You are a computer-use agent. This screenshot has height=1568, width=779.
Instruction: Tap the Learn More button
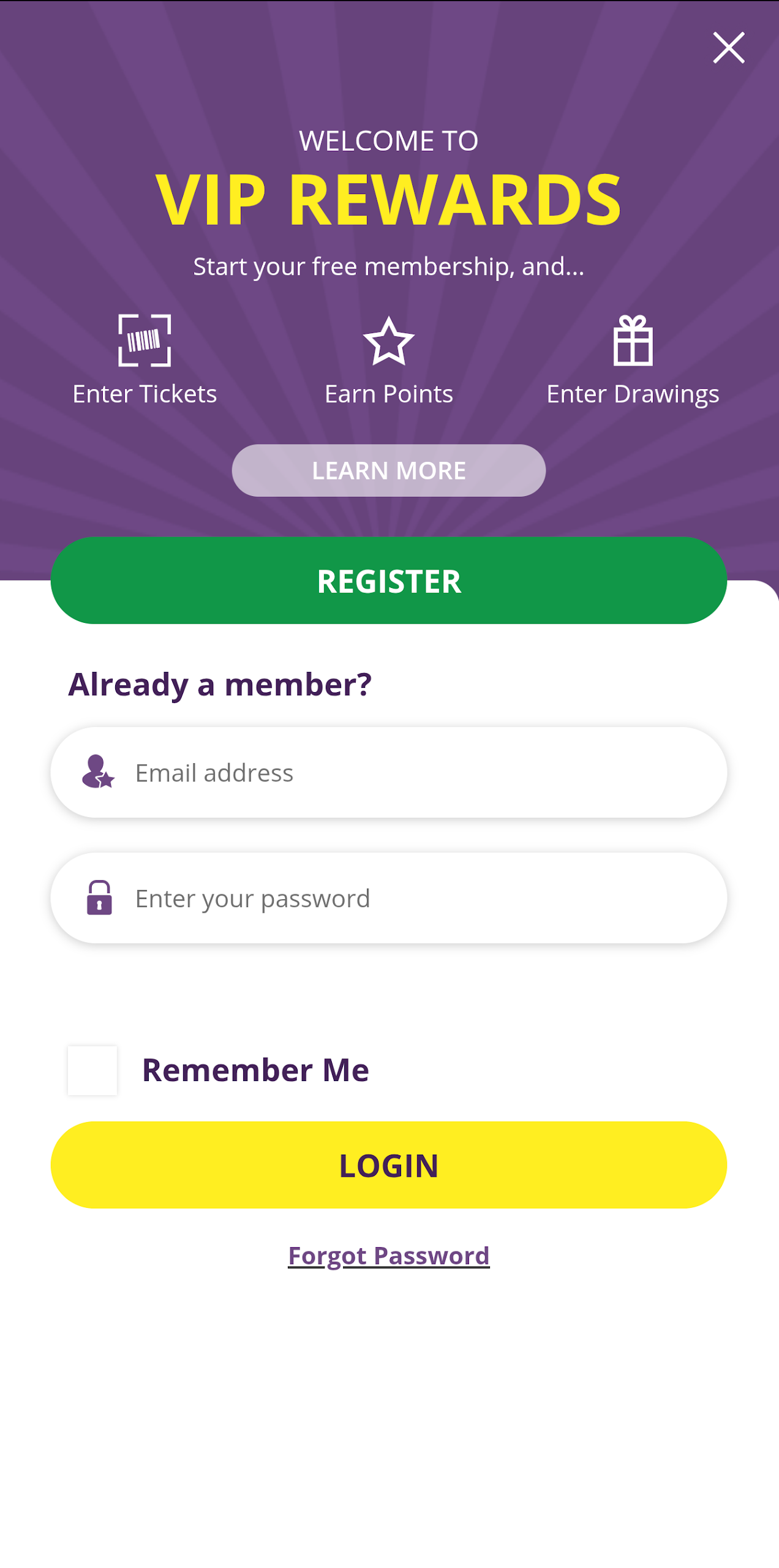(x=388, y=470)
